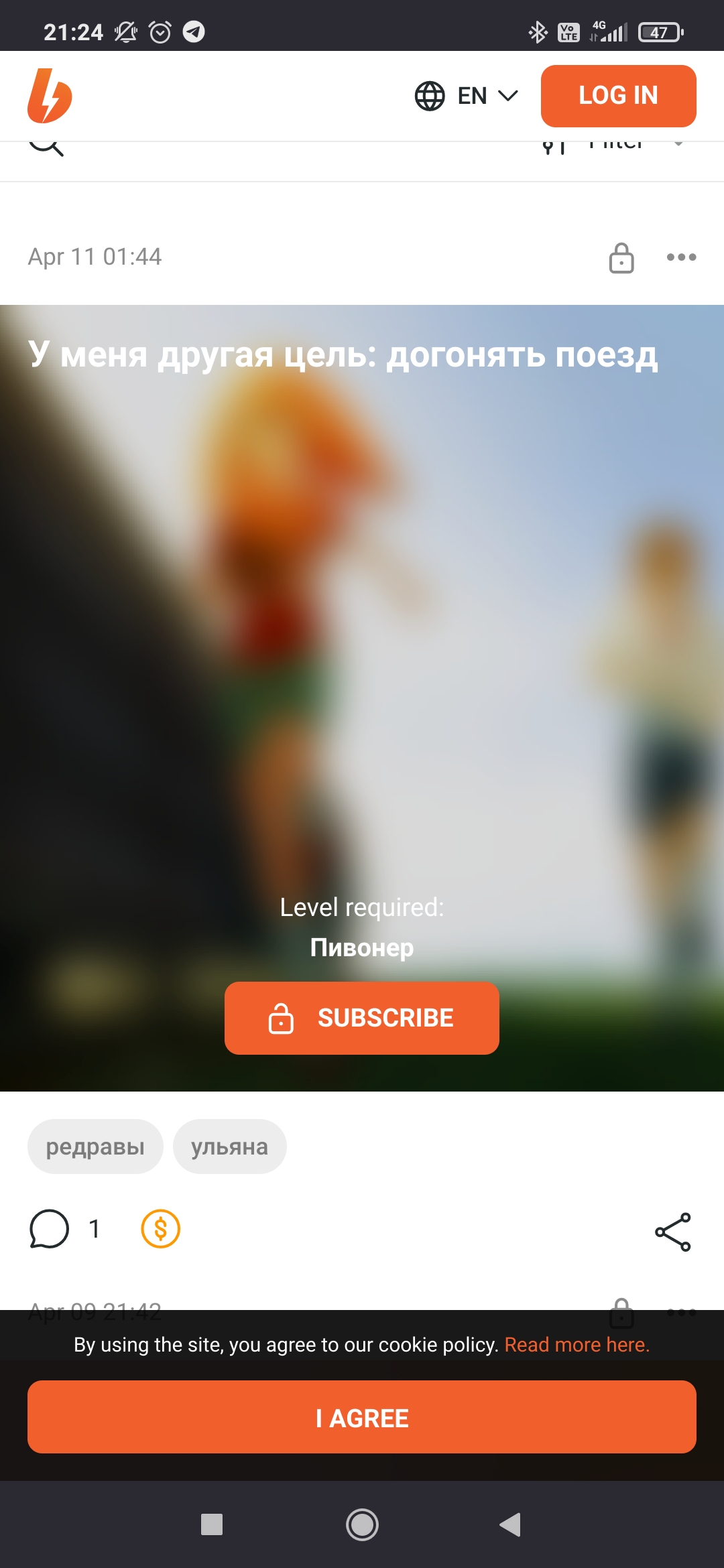Open the post titled У меня другая цель
Image resolution: width=724 pixels, height=1568 pixels.
tap(343, 354)
